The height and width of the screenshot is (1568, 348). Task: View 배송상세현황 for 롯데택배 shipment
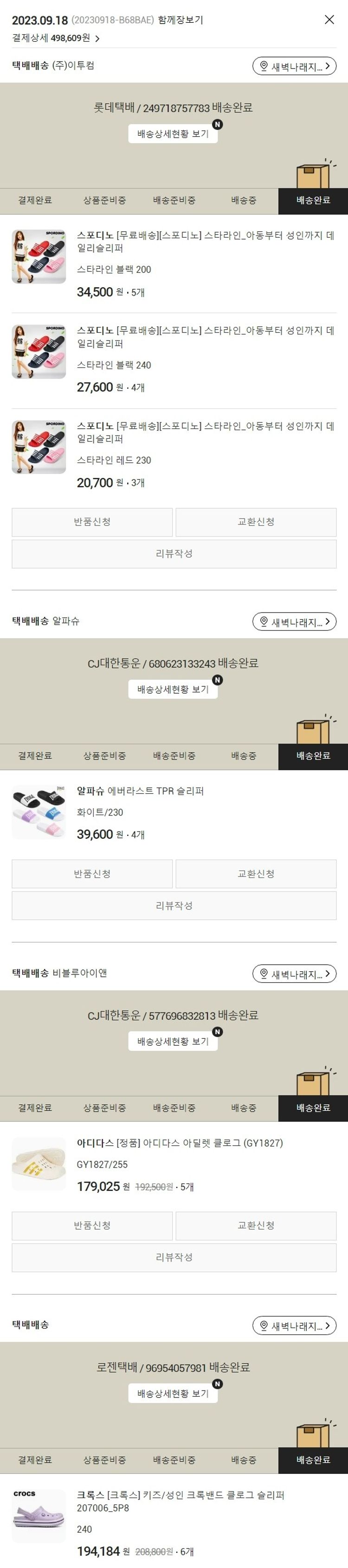(x=173, y=134)
